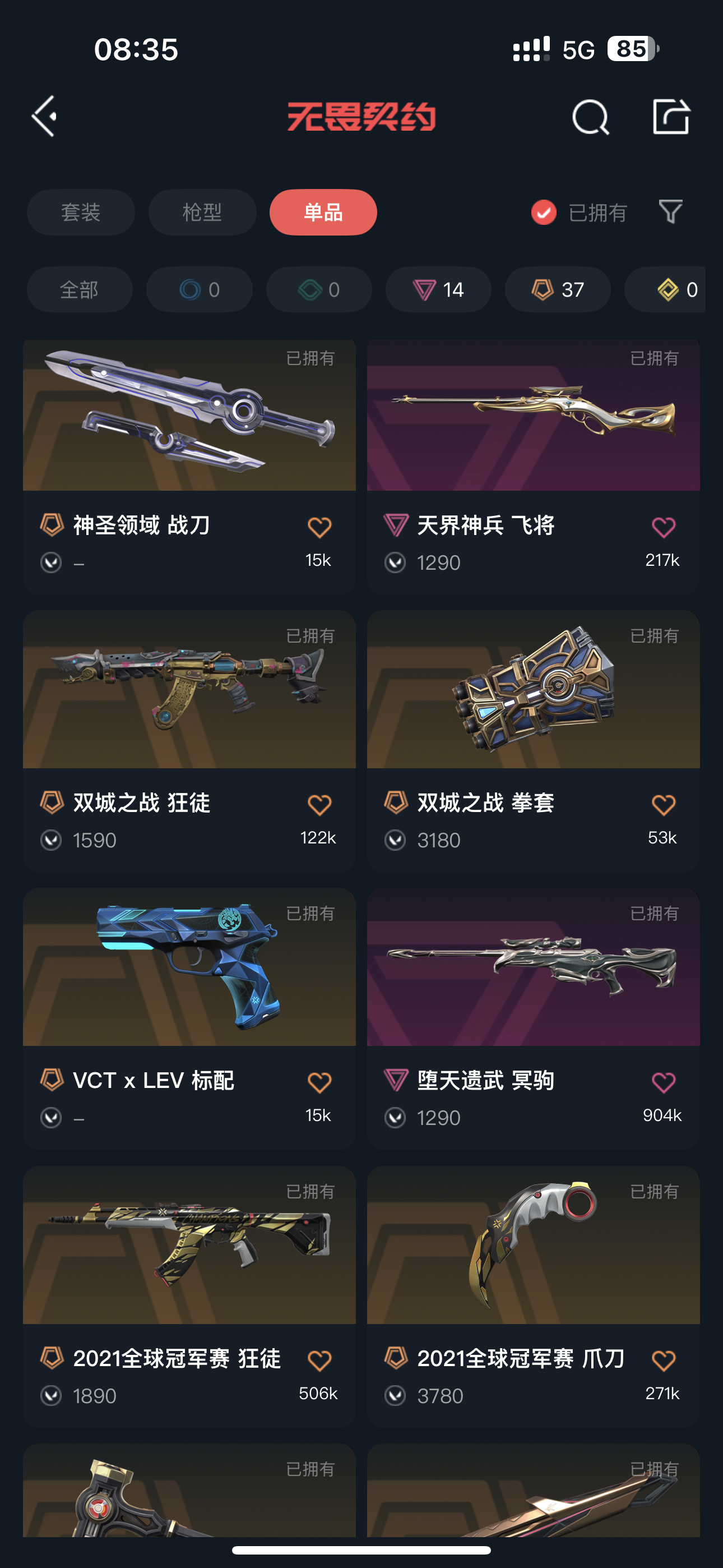Viewport: 723px width, 1568px height.
Task: Go back using the top-left arrow
Action: (44, 116)
